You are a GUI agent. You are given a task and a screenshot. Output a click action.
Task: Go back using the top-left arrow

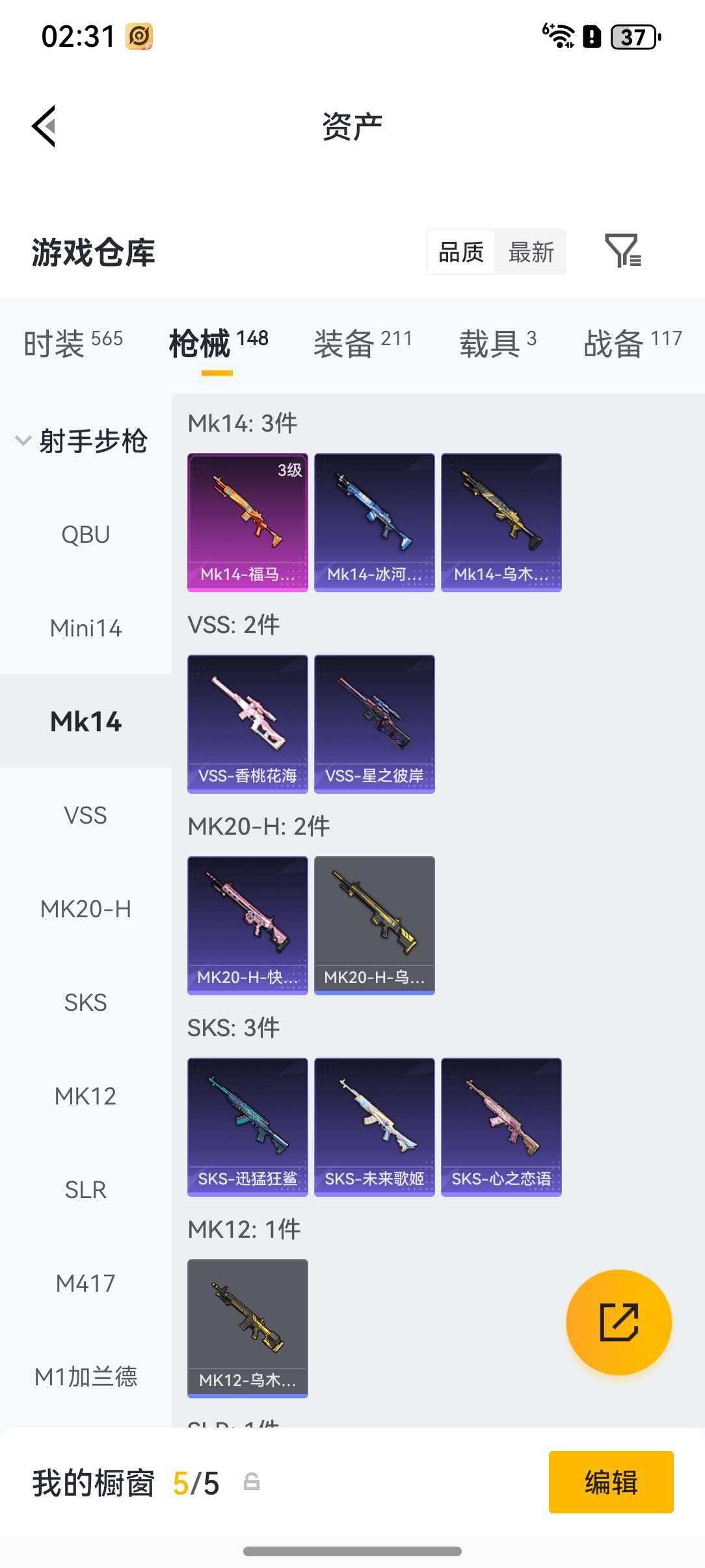pyautogui.click(x=44, y=126)
